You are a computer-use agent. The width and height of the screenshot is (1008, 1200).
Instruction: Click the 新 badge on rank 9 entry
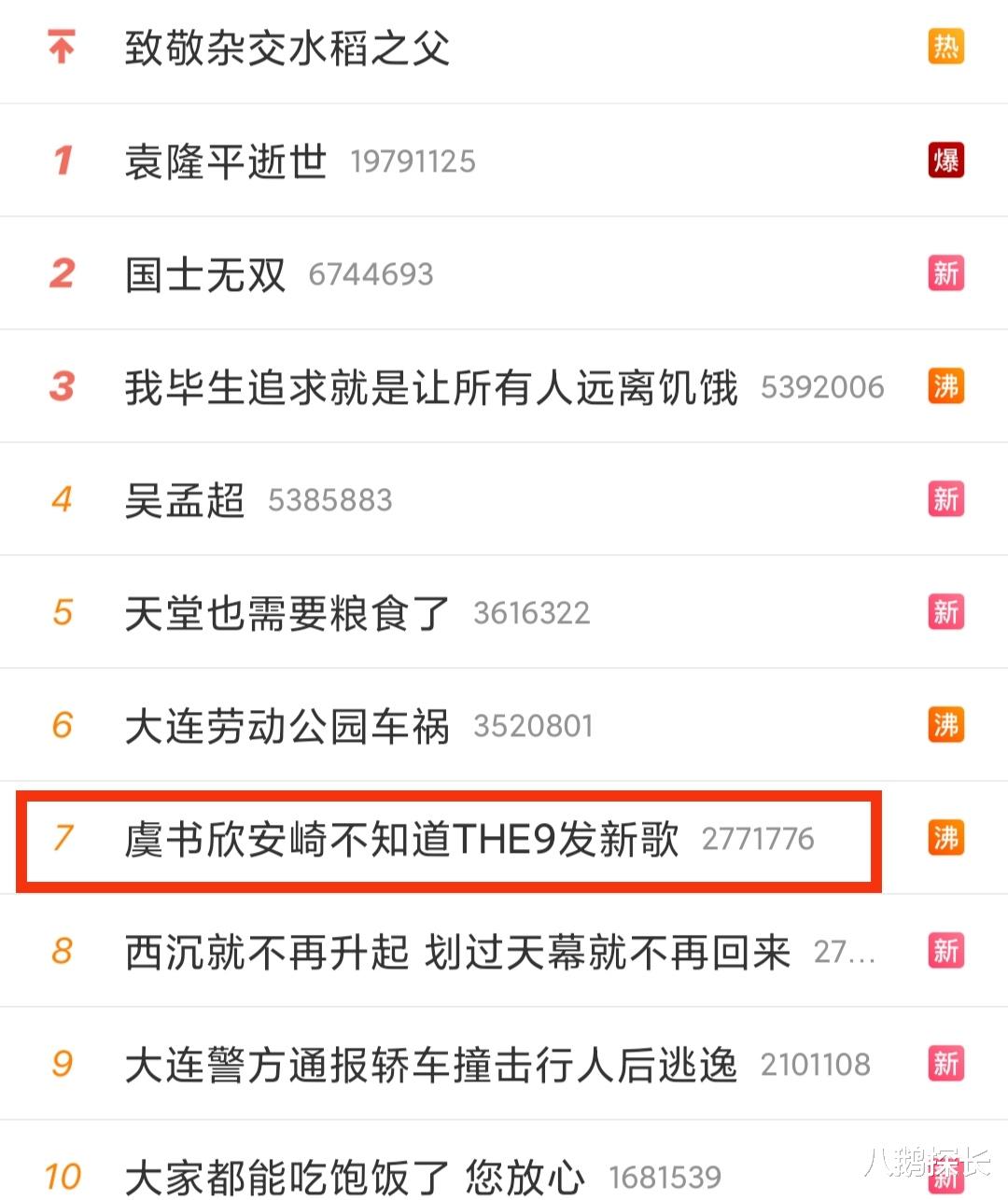pyautogui.click(x=945, y=1063)
